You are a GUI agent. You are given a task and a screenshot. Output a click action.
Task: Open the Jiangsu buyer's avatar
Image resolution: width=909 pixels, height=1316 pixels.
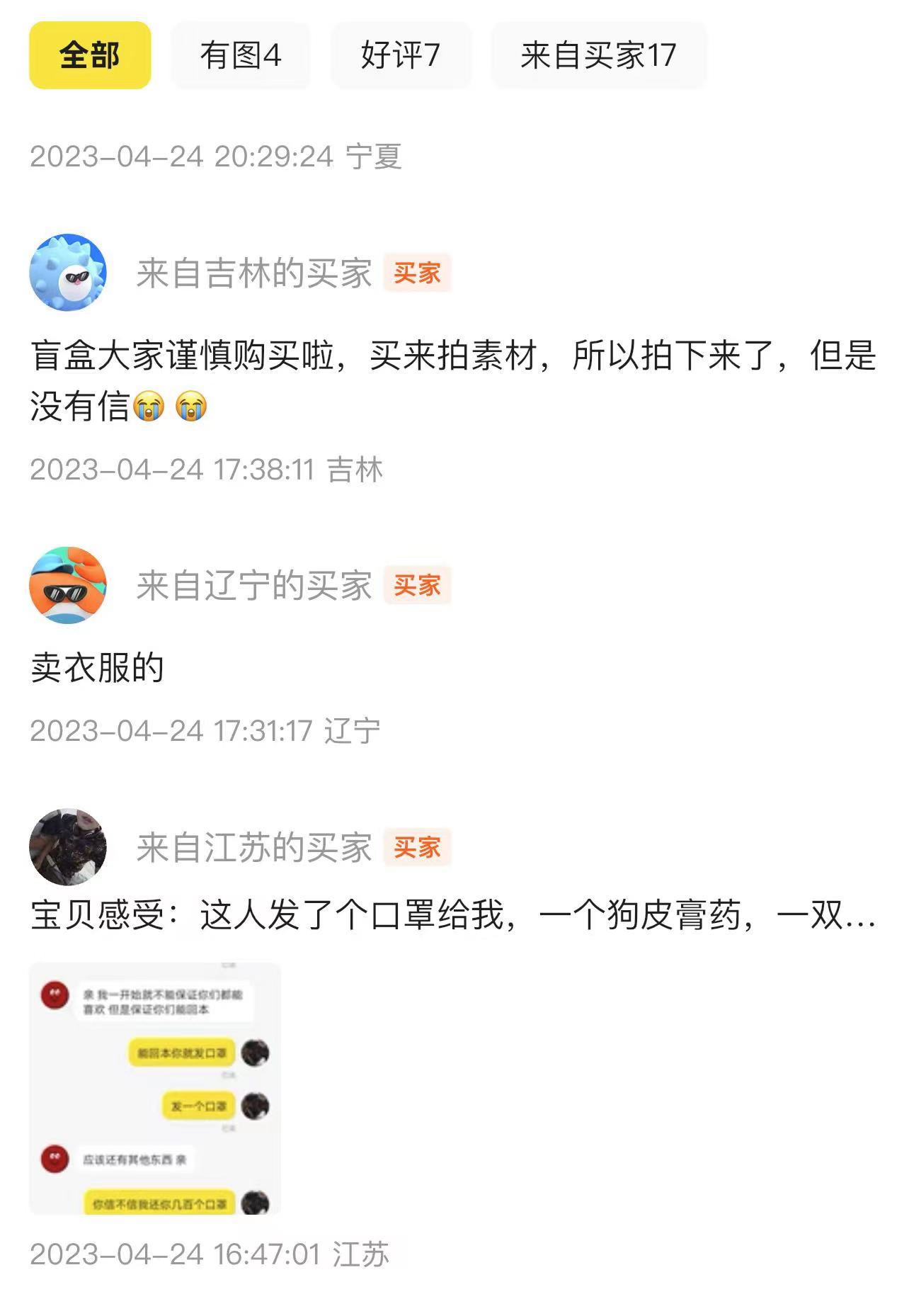pyautogui.click(x=68, y=847)
